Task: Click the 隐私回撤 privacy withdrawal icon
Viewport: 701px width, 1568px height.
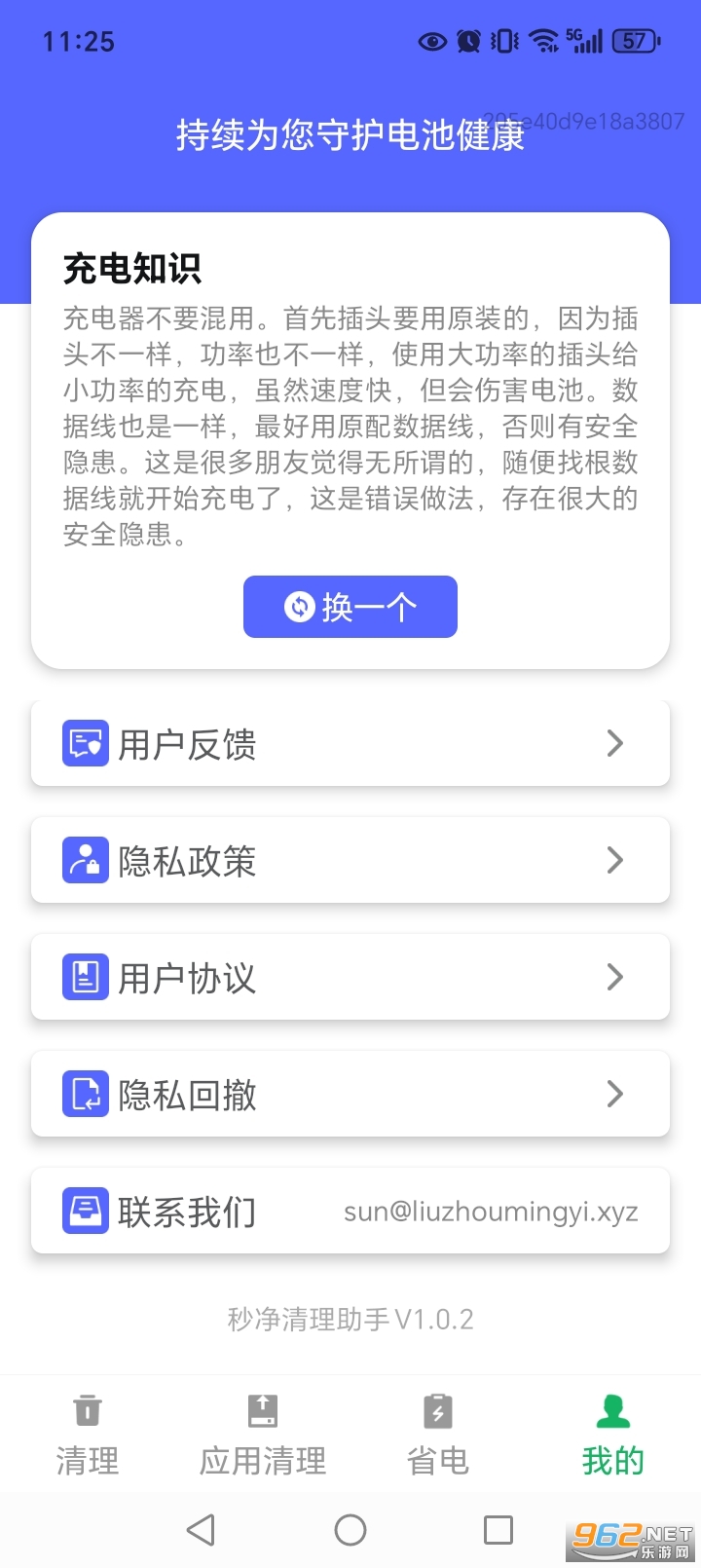Action: pos(86,1094)
